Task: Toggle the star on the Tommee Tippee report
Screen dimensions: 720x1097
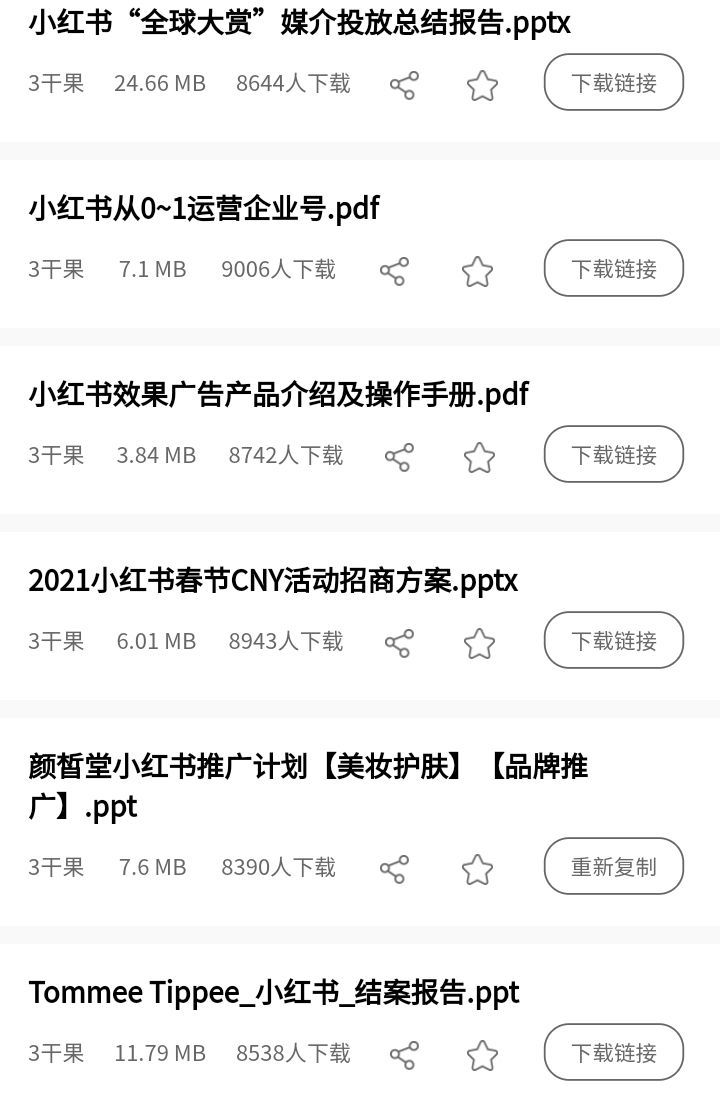Action: [x=483, y=1053]
